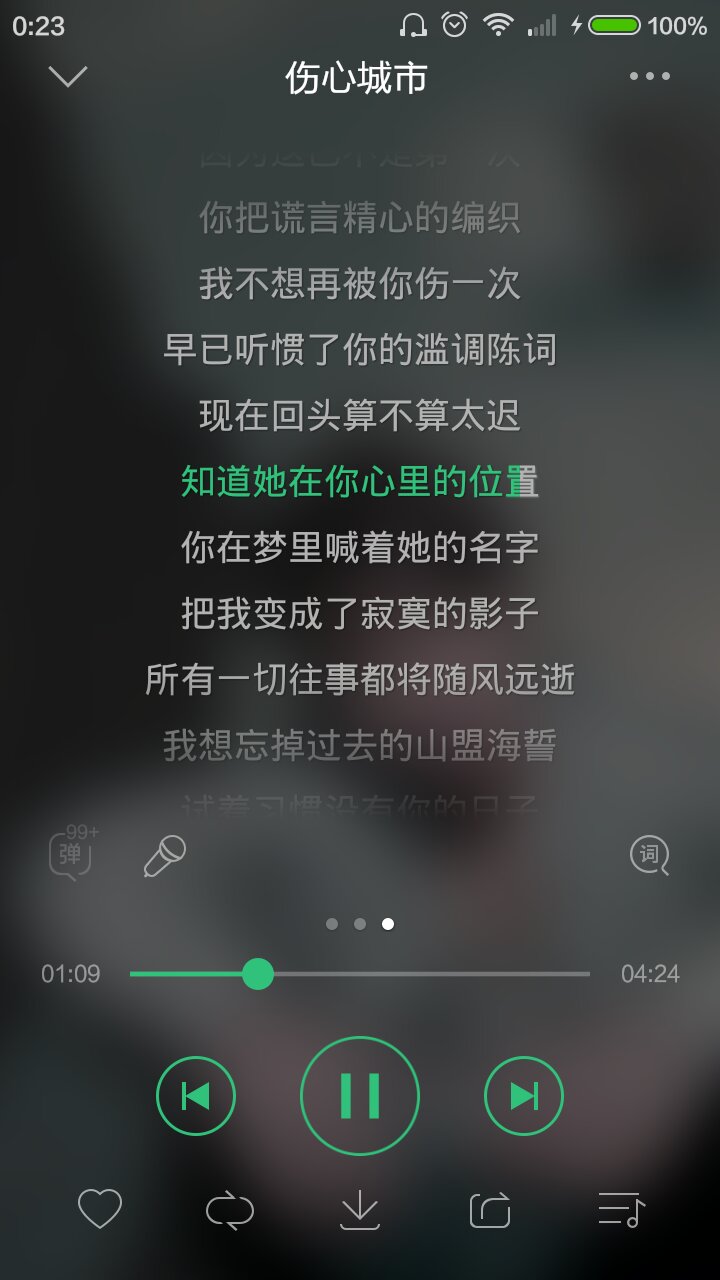Like the song with the heart
Viewport: 720px width, 1280px height.
point(100,1210)
